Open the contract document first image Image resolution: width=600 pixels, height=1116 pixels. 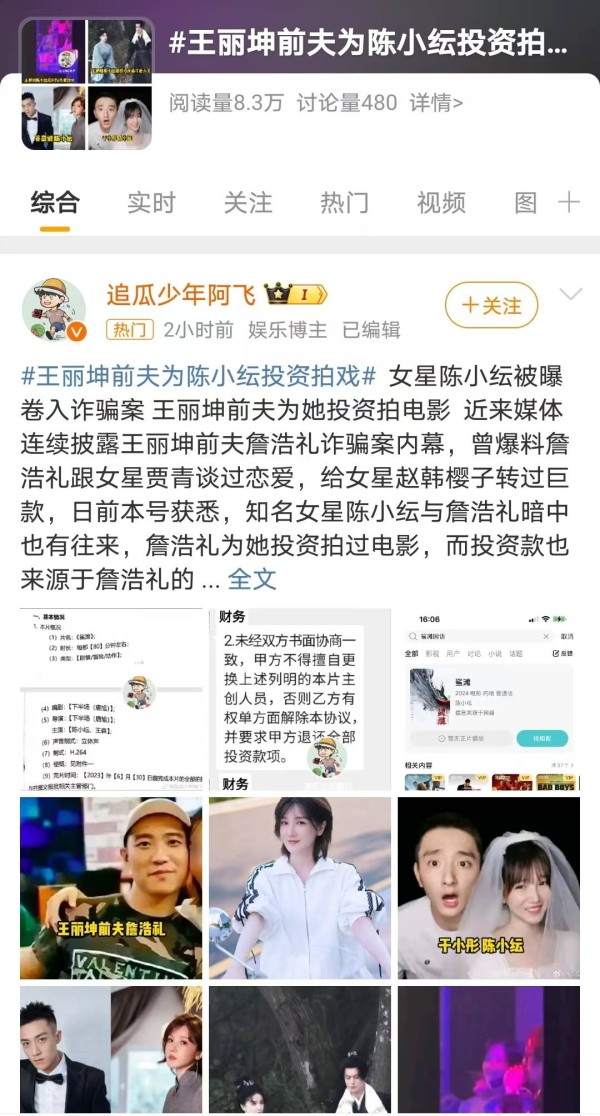coord(111,699)
